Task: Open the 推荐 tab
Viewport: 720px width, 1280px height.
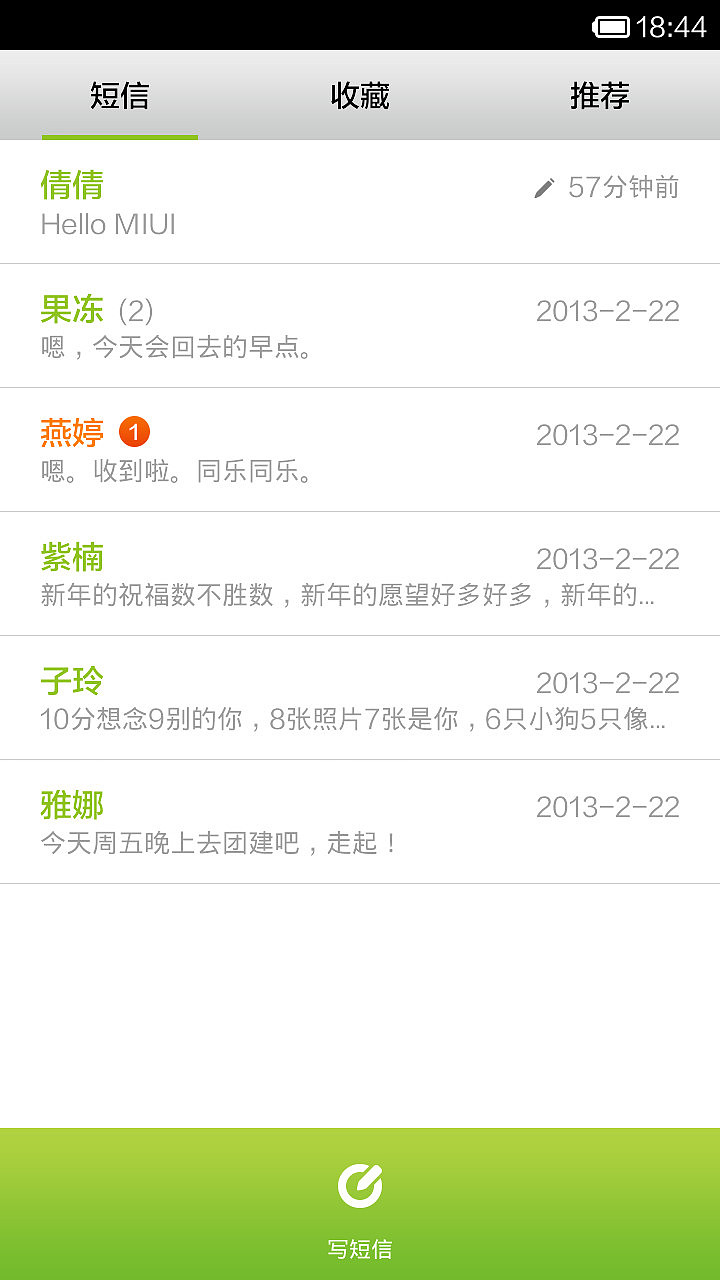Action: [x=600, y=96]
